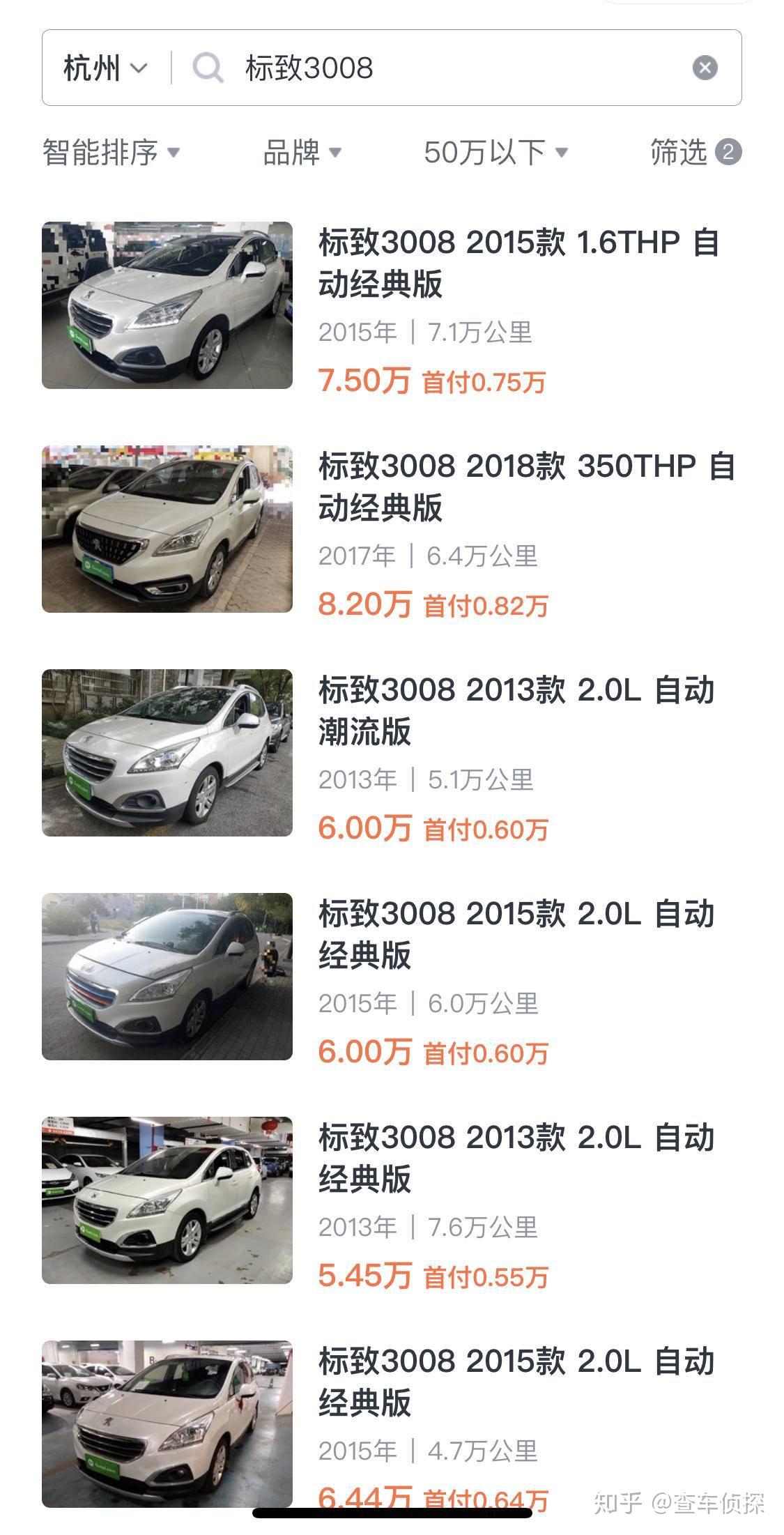This screenshot has height=1535, width=784.
Task: Open the 杭州 city selector
Action: pos(105,68)
